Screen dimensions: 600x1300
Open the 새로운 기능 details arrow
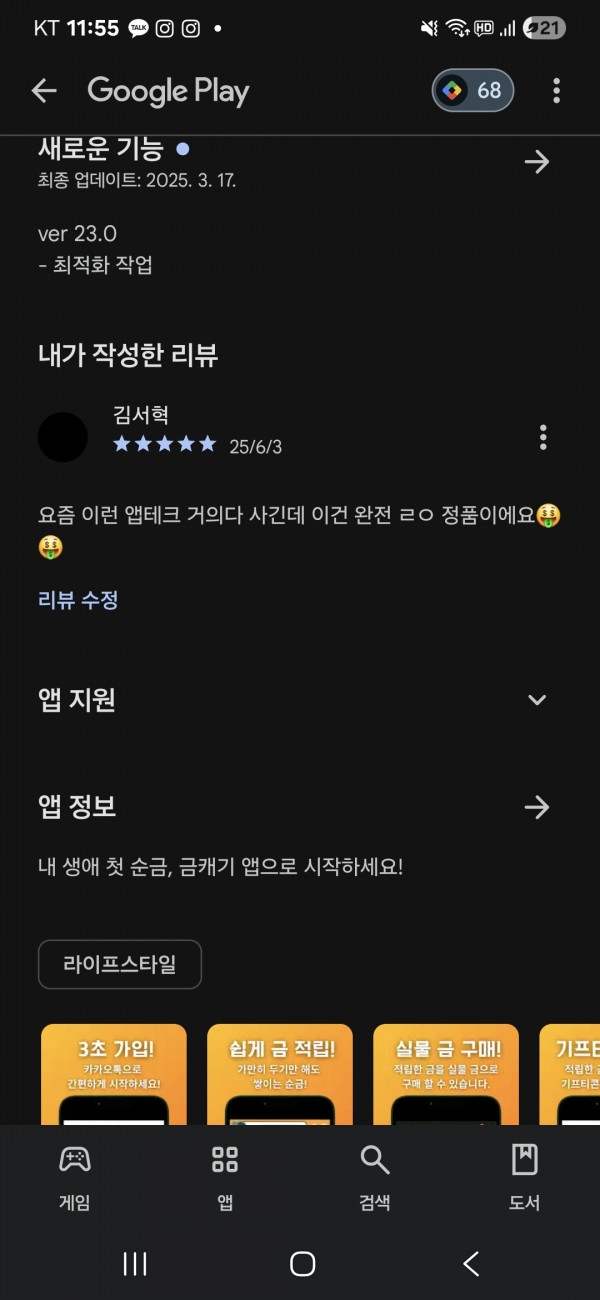537,162
